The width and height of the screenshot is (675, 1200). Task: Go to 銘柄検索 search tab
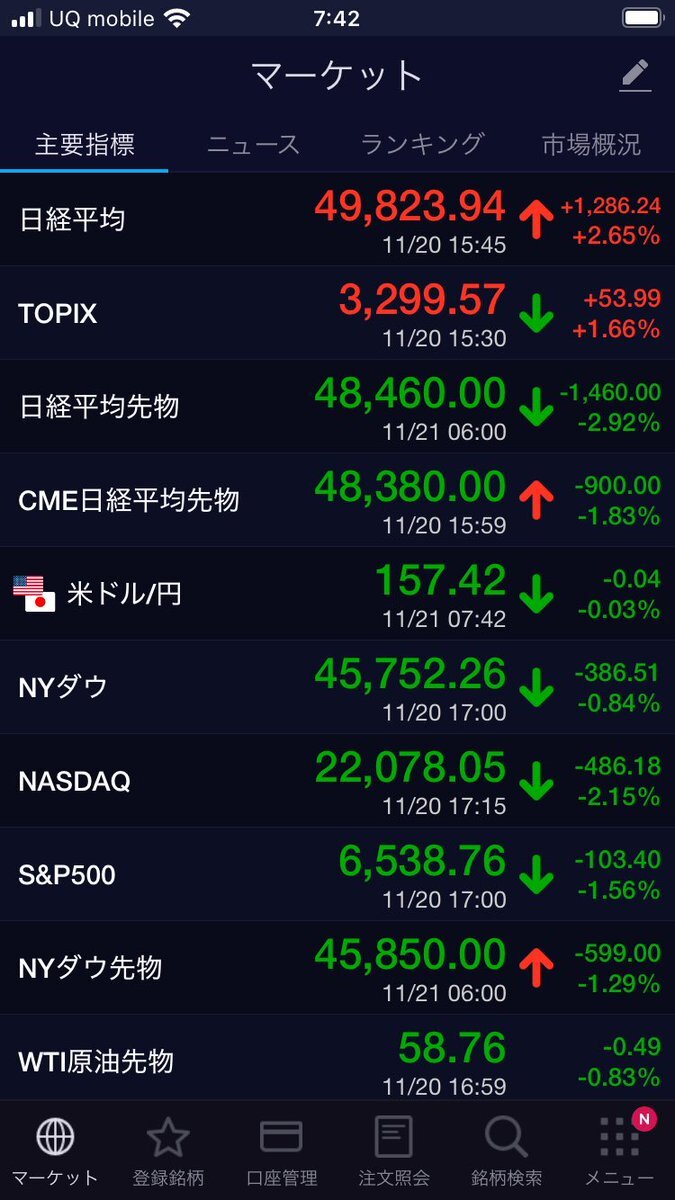click(506, 1150)
